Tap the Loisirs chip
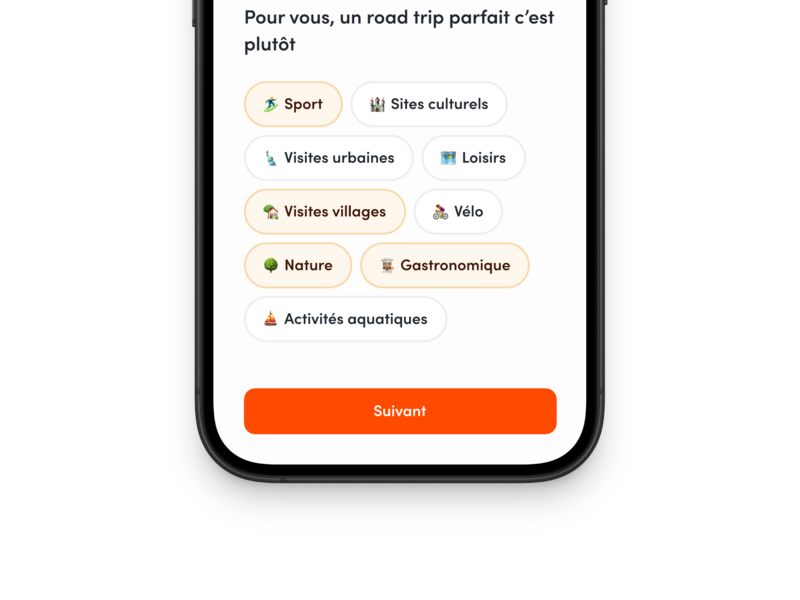Screen dimensions: 800x600 click(x=473, y=158)
